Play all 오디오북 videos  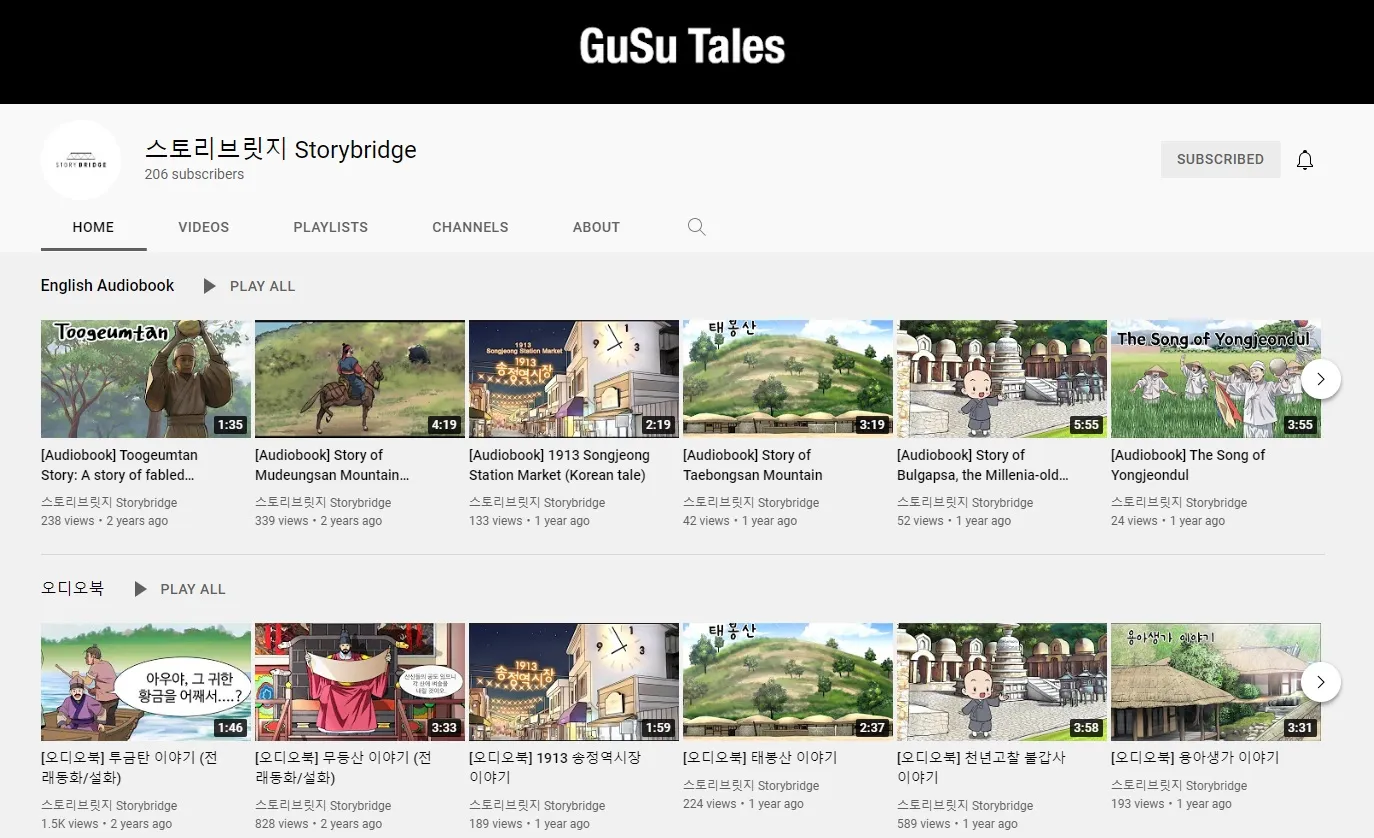(181, 589)
